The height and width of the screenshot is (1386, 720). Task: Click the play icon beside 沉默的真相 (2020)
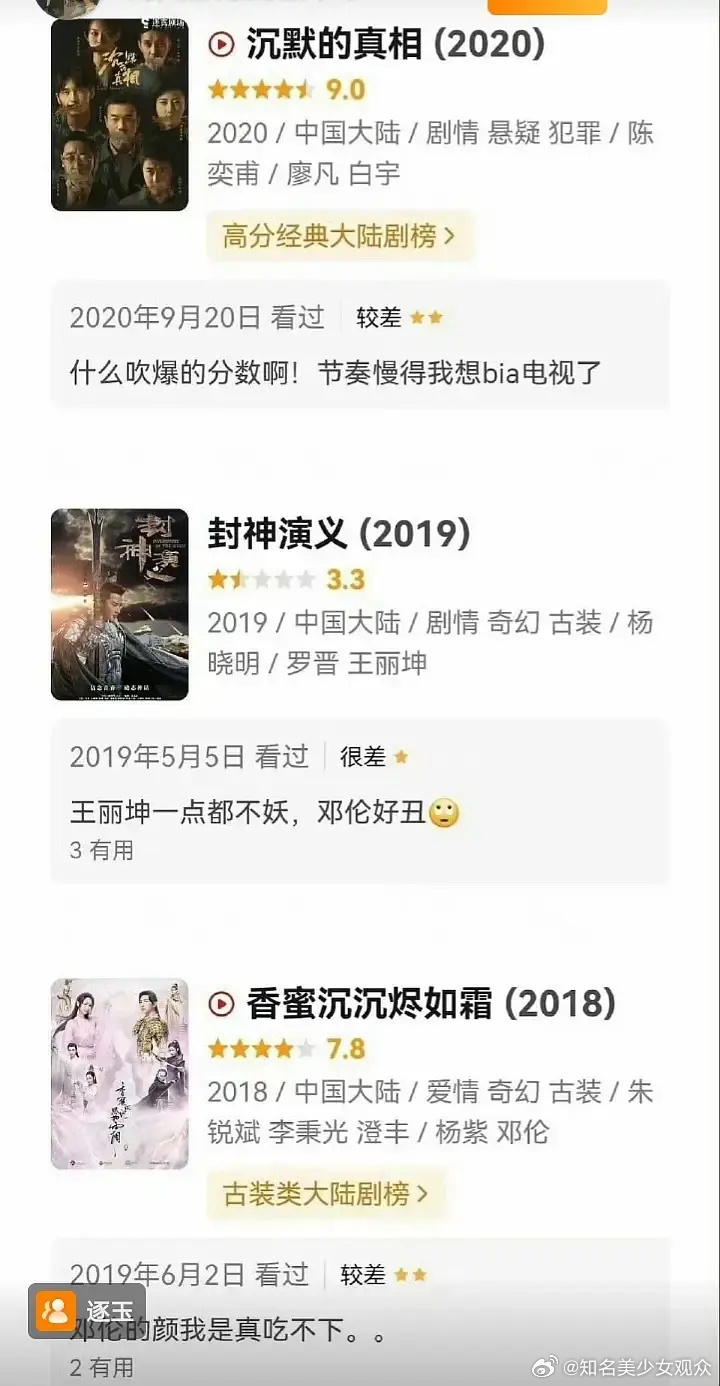tap(222, 44)
